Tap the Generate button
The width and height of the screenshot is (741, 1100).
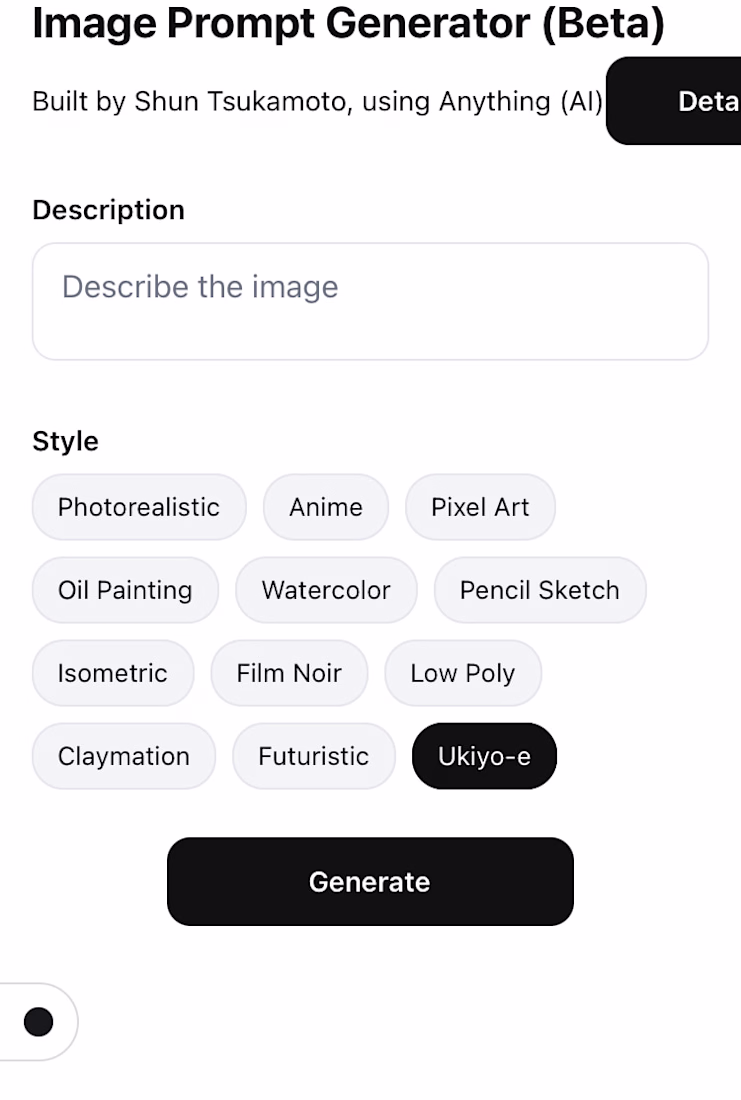370,881
